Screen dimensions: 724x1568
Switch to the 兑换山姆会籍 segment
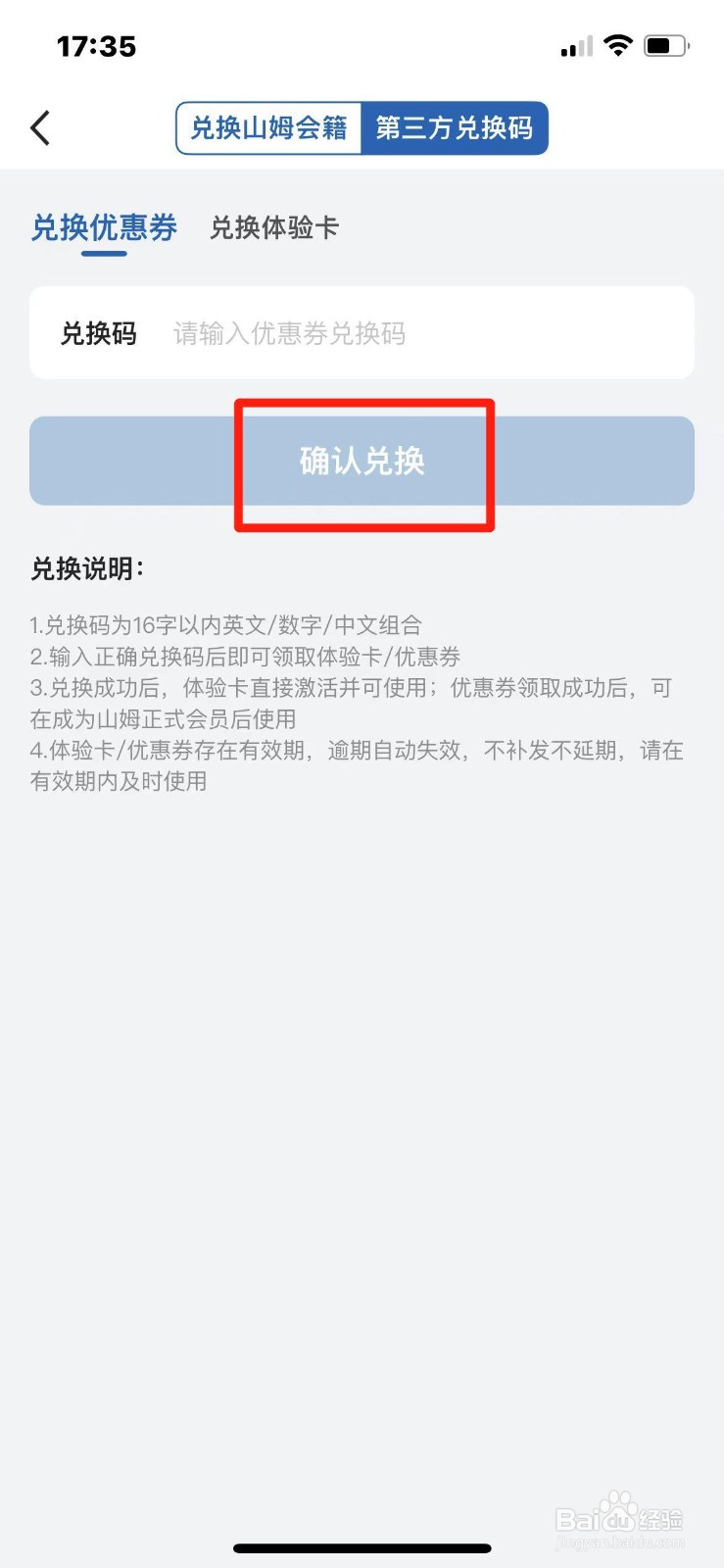coord(267,127)
